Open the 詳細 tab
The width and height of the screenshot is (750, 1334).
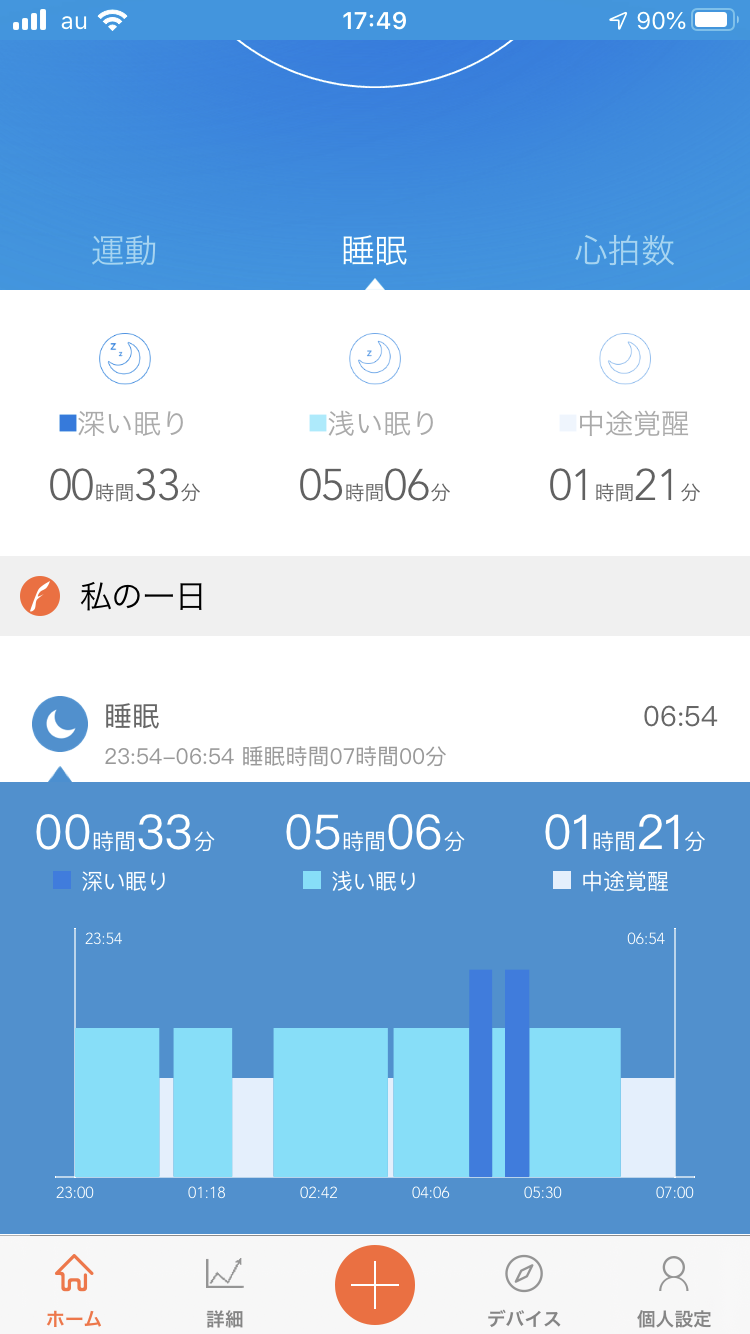225,1289
